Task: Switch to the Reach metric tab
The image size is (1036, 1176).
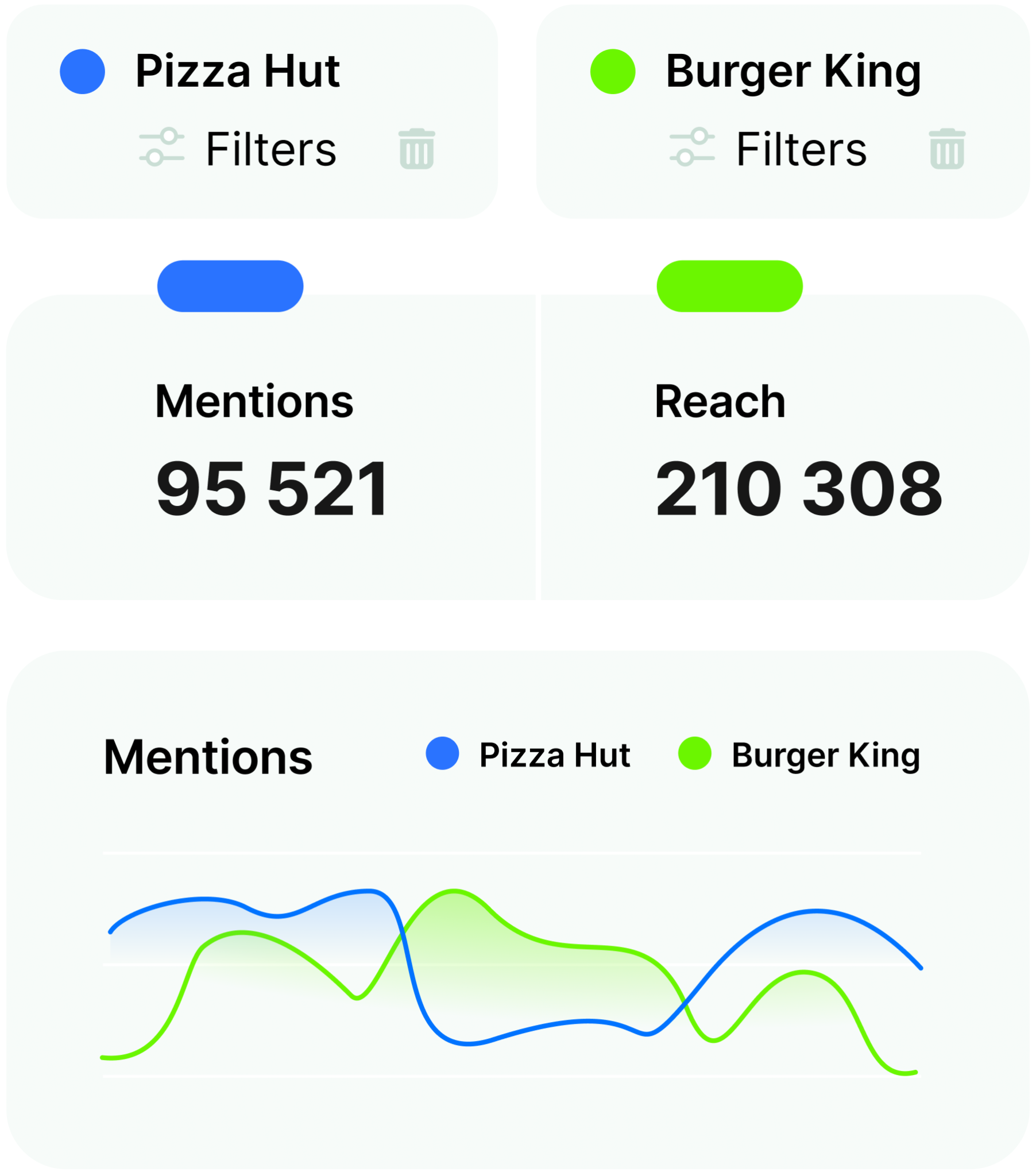Action: [x=721, y=400]
